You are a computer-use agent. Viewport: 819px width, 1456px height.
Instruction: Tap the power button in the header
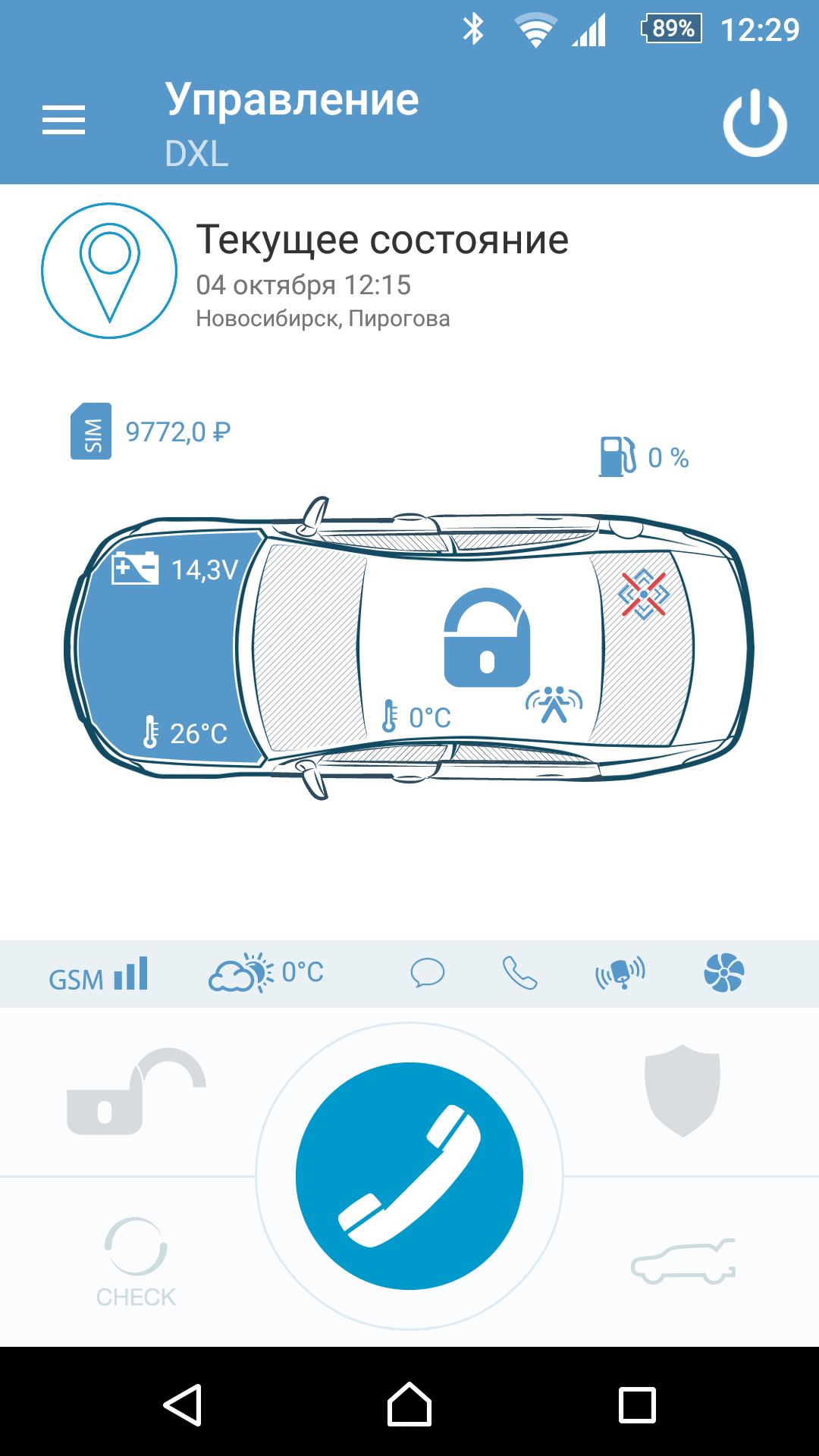755,123
